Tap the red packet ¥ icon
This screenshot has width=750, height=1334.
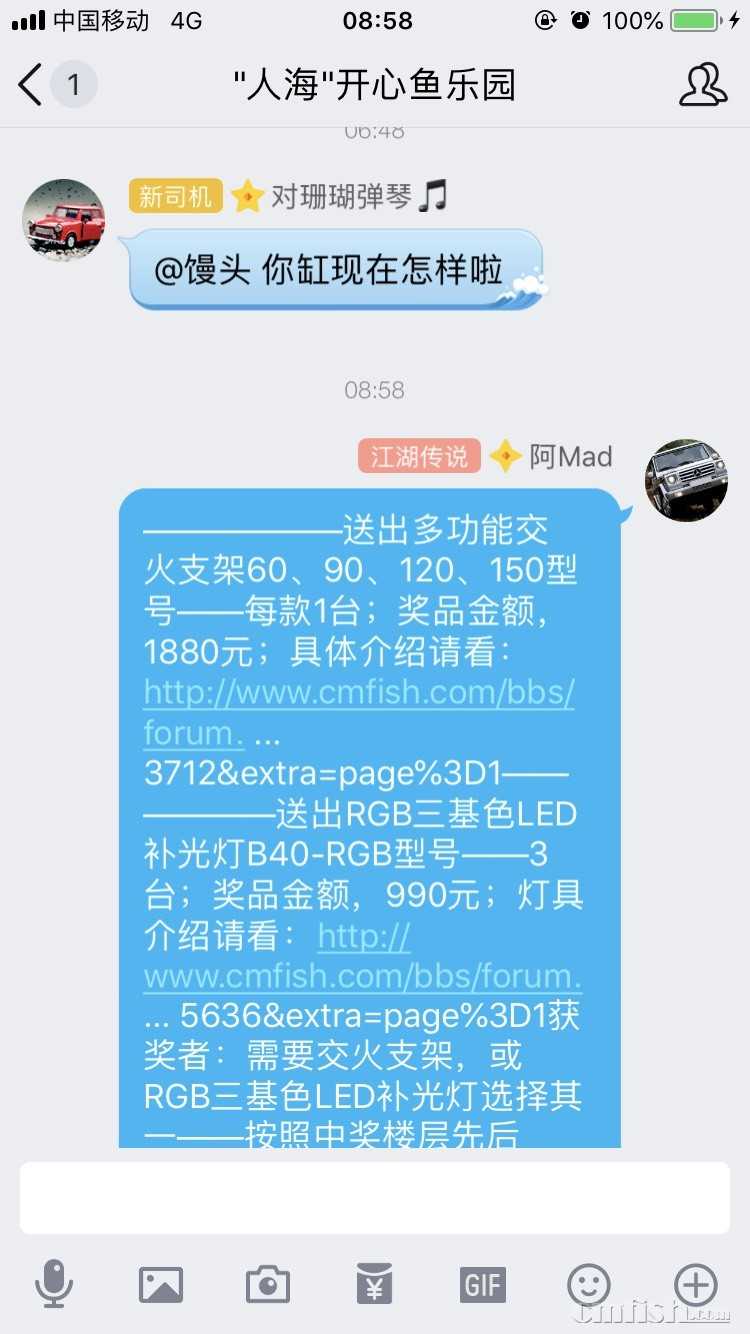pyautogui.click(x=375, y=1286)
